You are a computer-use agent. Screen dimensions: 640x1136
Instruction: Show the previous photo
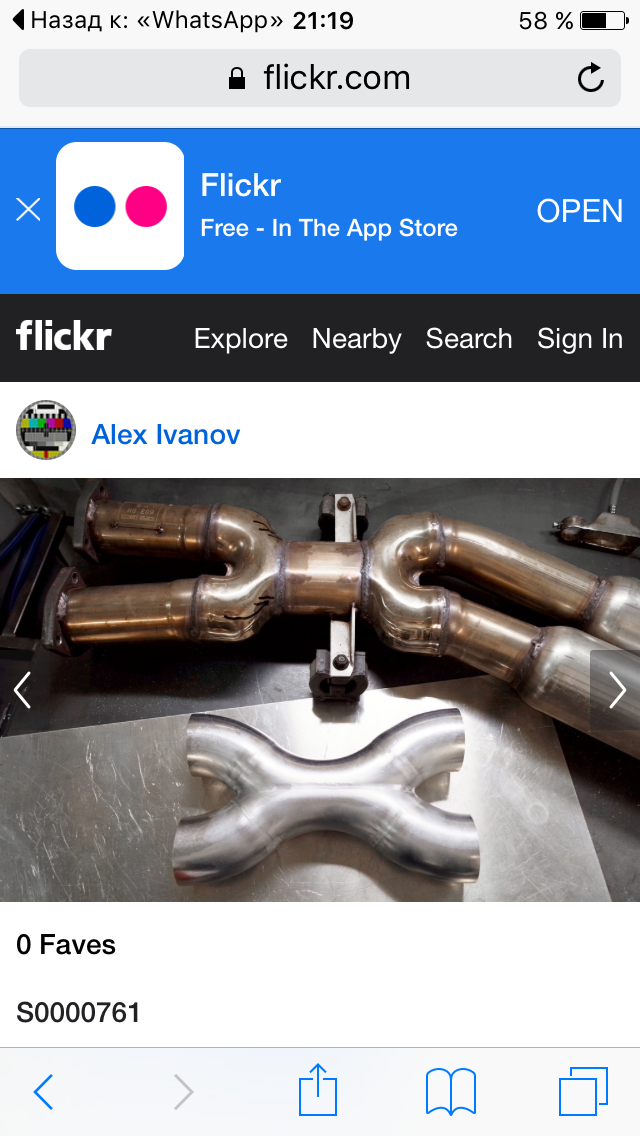coord(22,690)
